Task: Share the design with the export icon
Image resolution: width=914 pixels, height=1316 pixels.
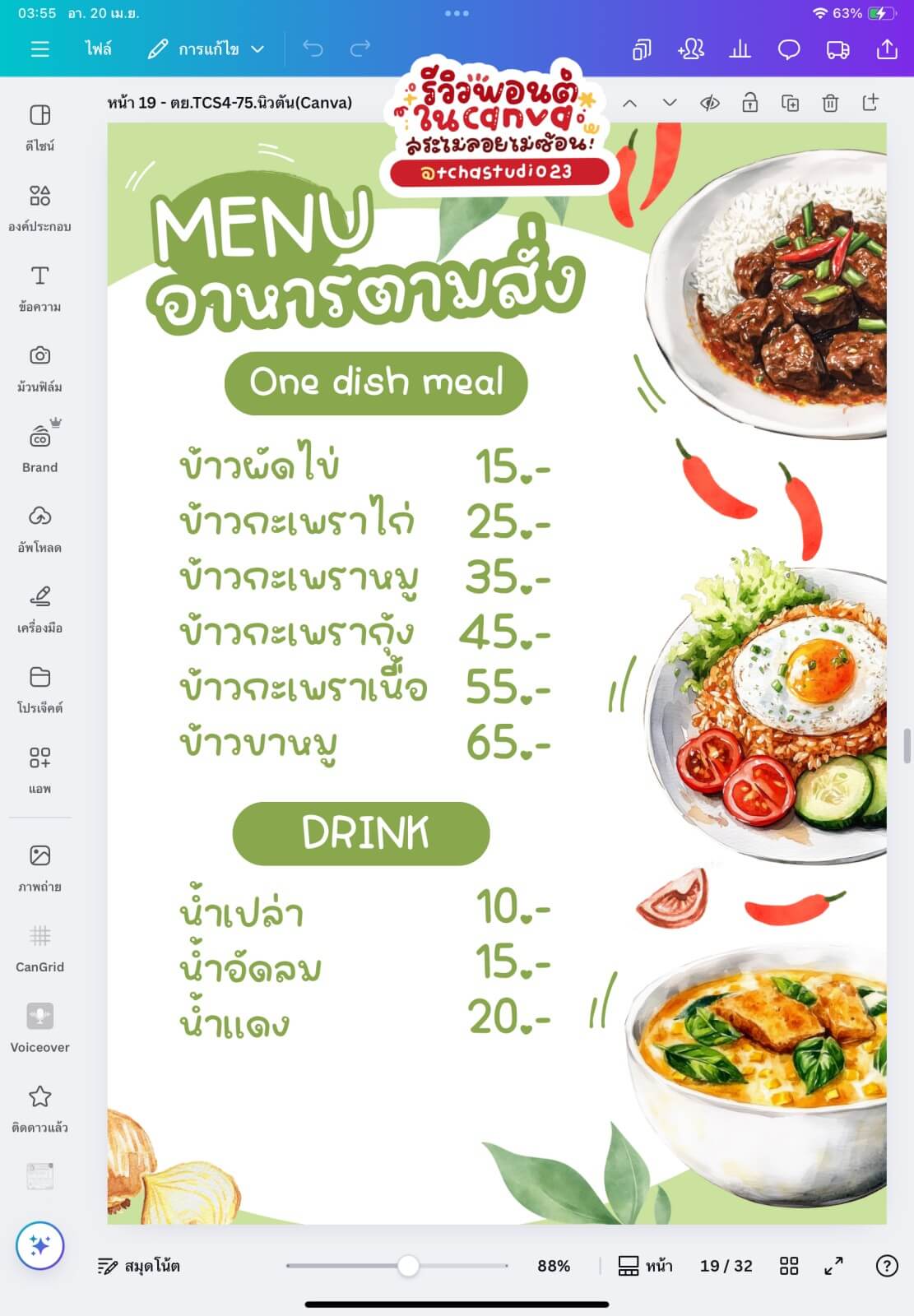Action: pos(887,49)
